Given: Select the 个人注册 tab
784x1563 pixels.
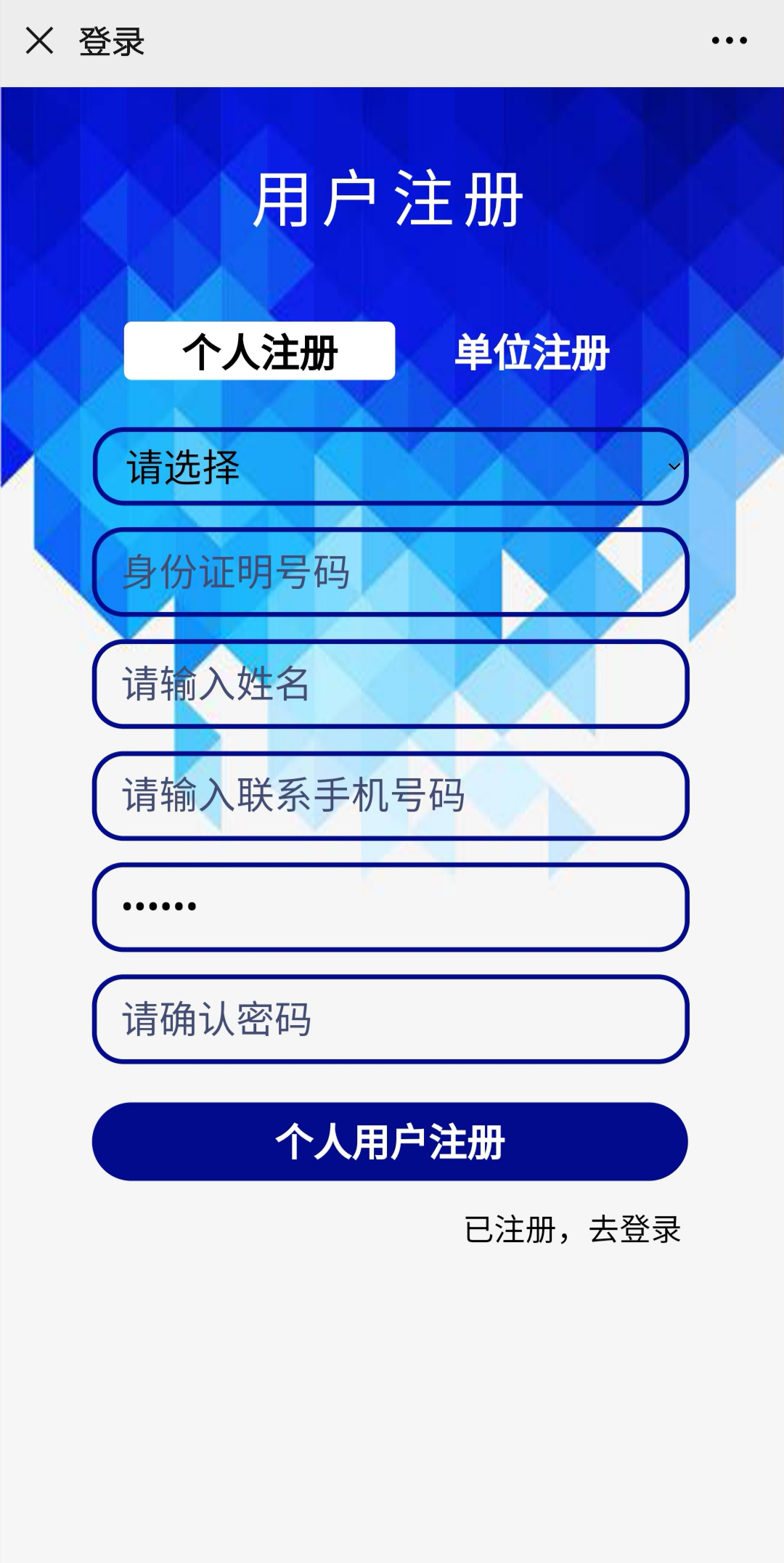Looking at the screenshot, I should tap(259, 351).
